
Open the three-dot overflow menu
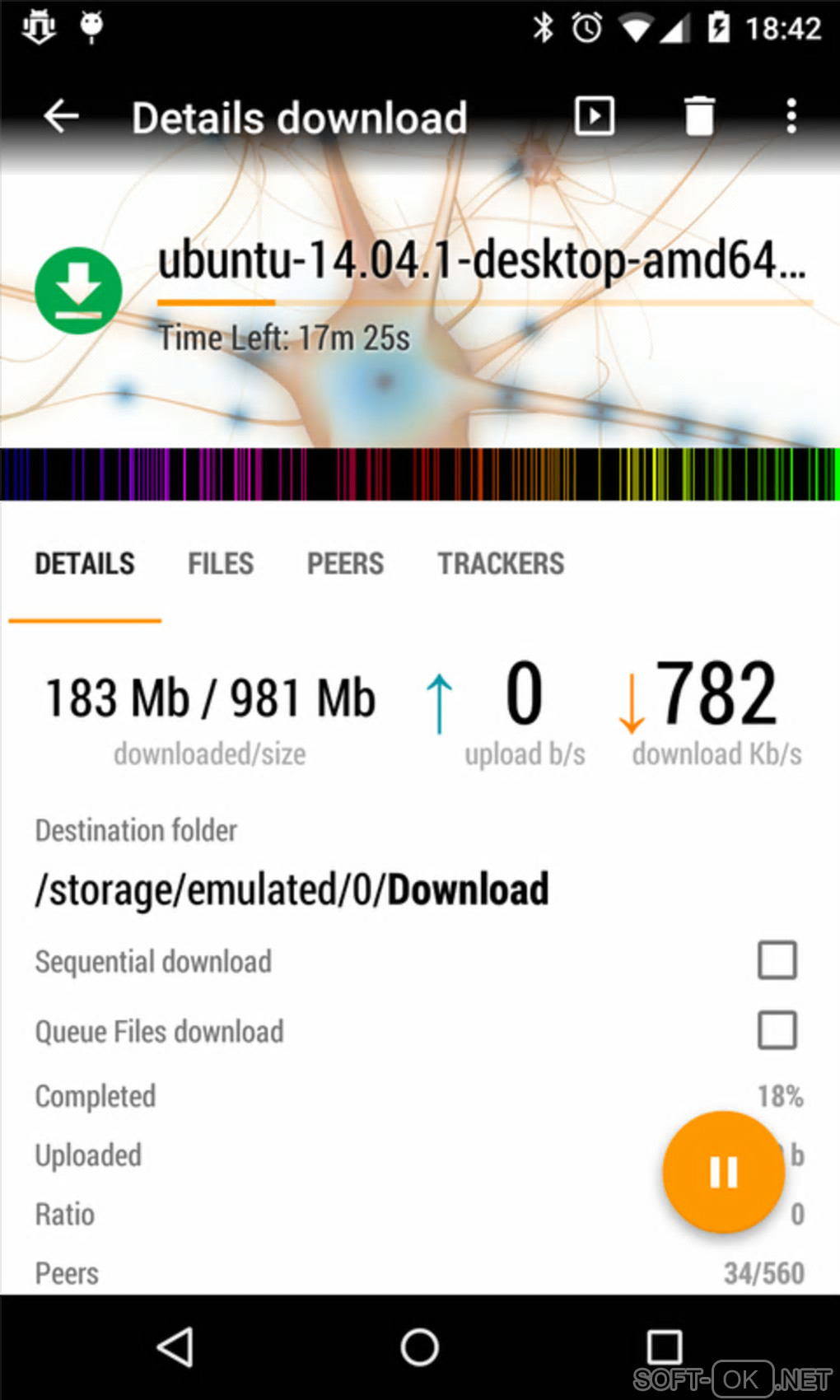pos(791,116)
